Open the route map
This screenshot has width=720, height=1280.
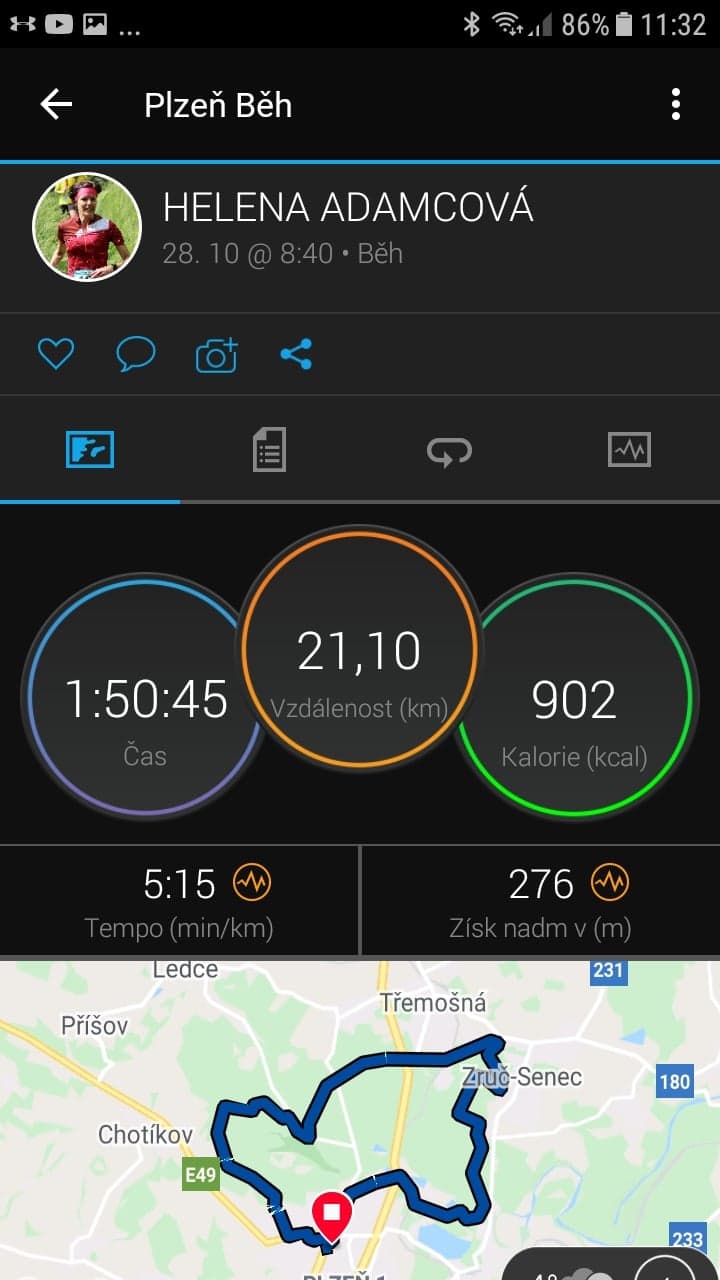click(360, 1120)
